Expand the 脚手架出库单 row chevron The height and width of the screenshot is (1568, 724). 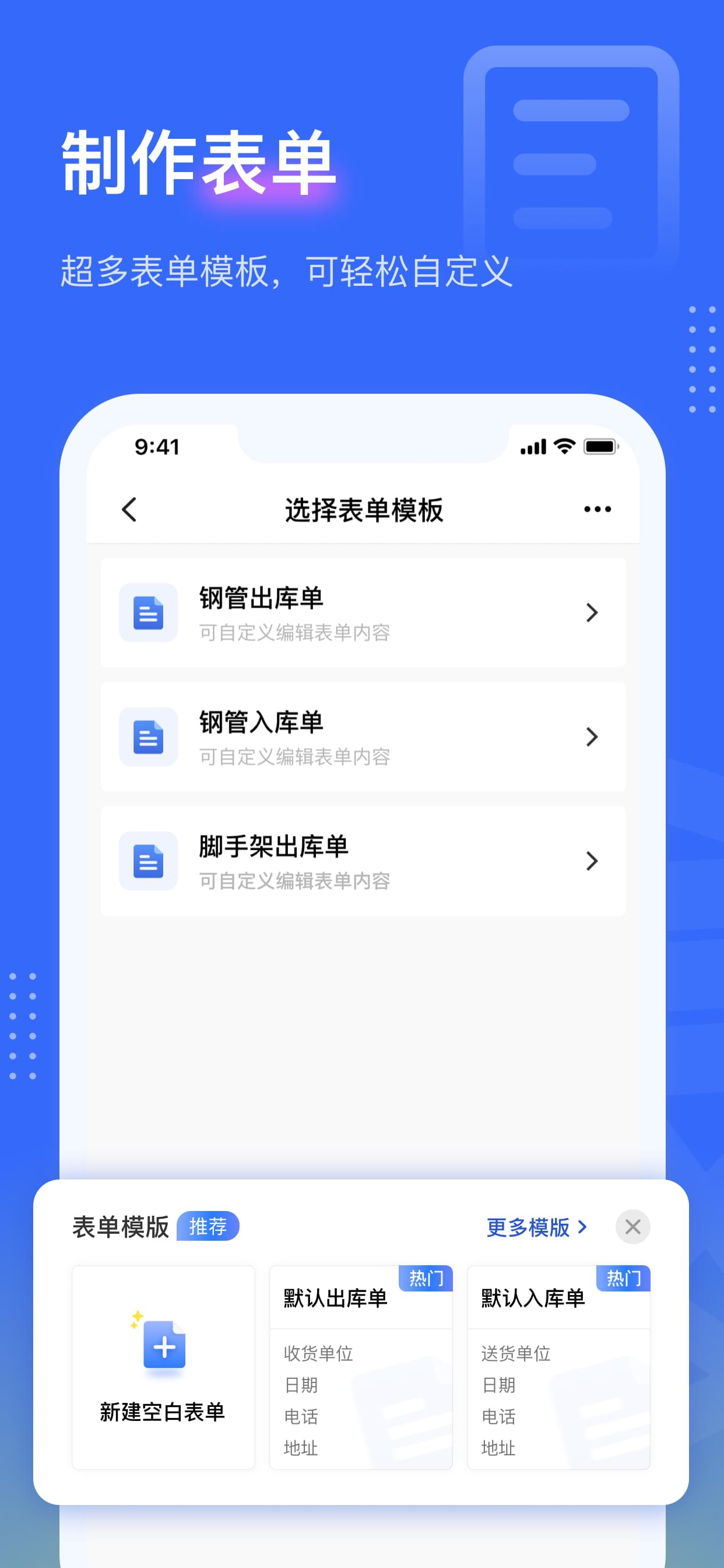point(592,860)
